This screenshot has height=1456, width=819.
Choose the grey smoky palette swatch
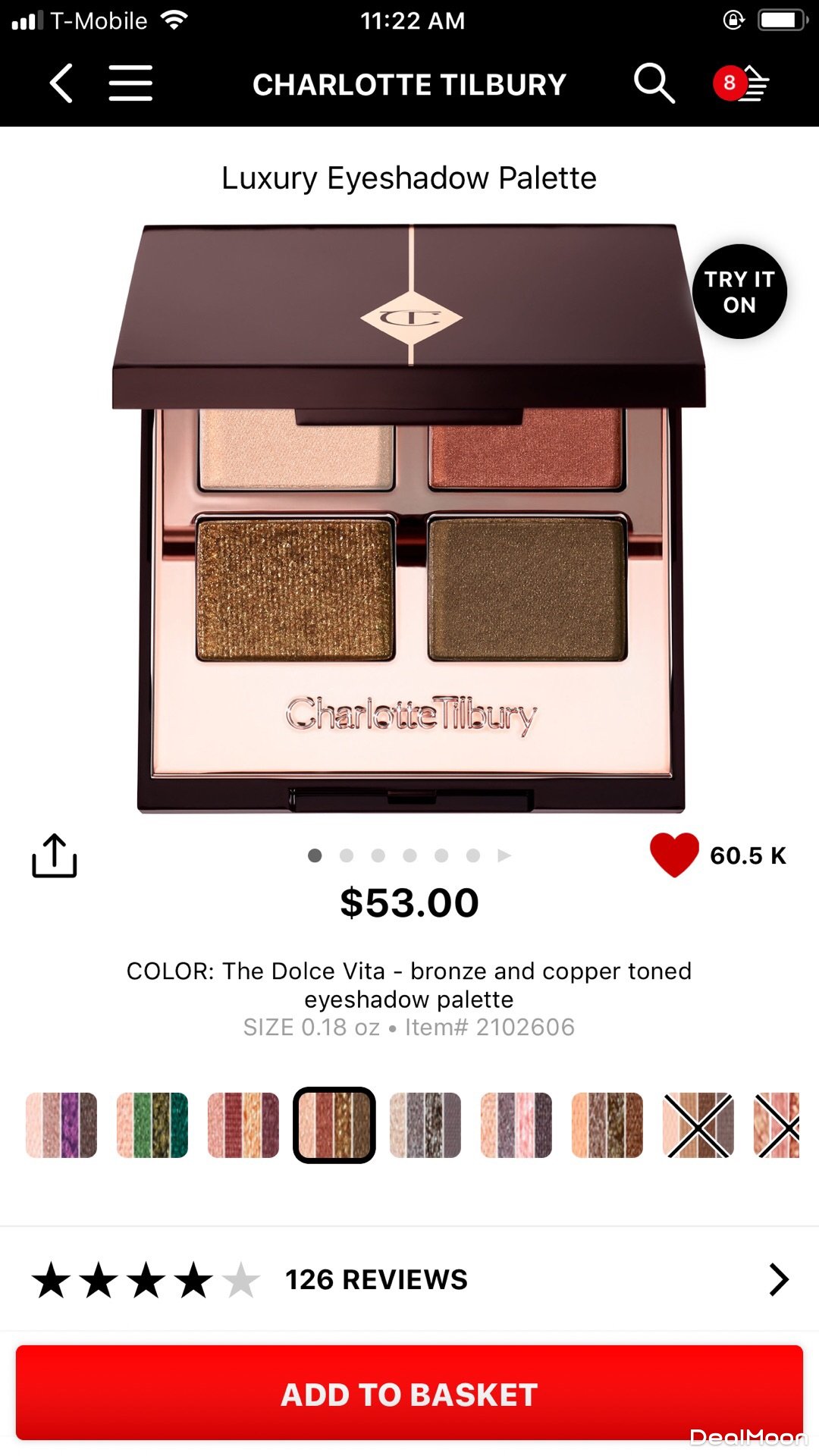(425, 1125)
